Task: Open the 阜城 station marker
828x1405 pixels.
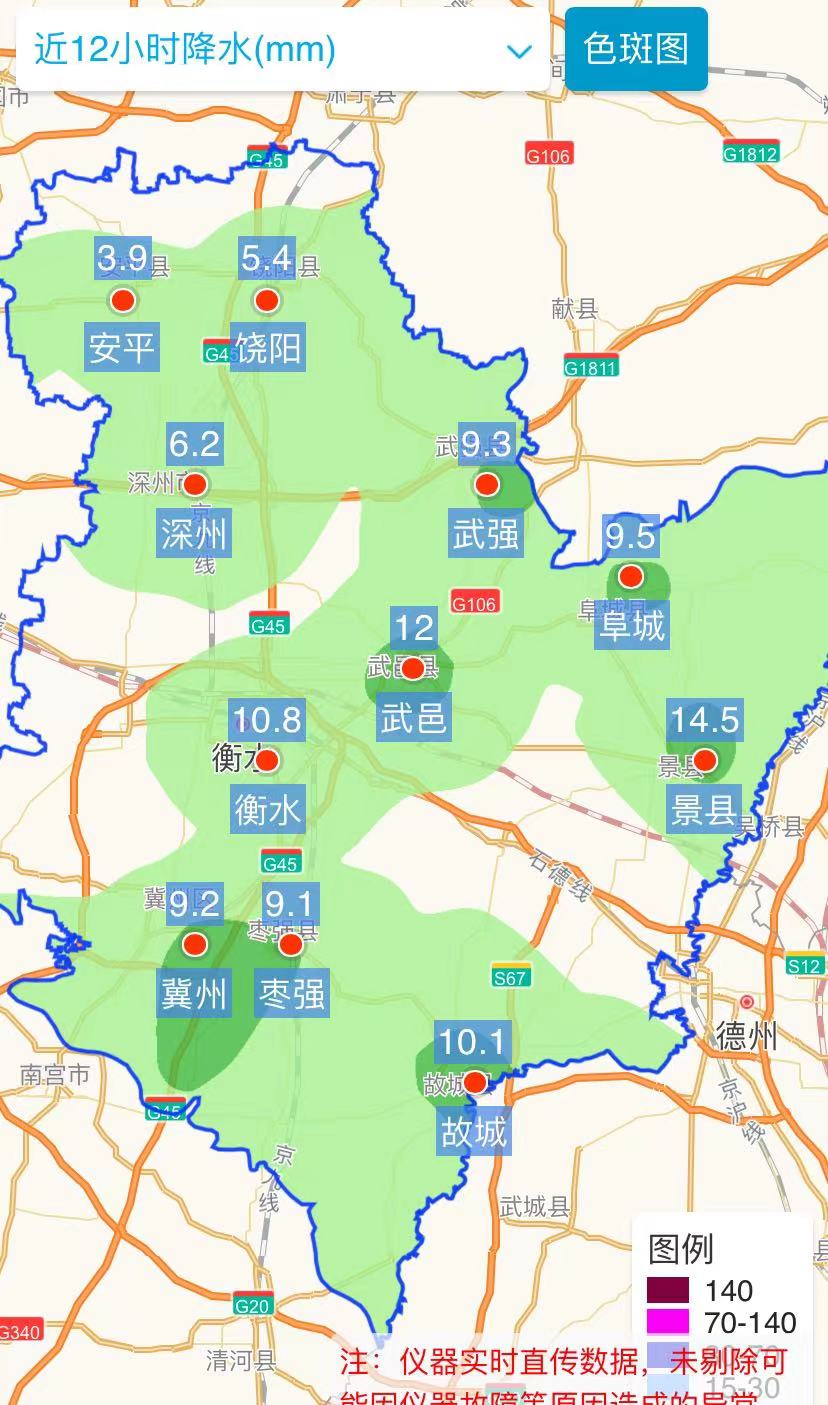Action: [x=630, y=577]
